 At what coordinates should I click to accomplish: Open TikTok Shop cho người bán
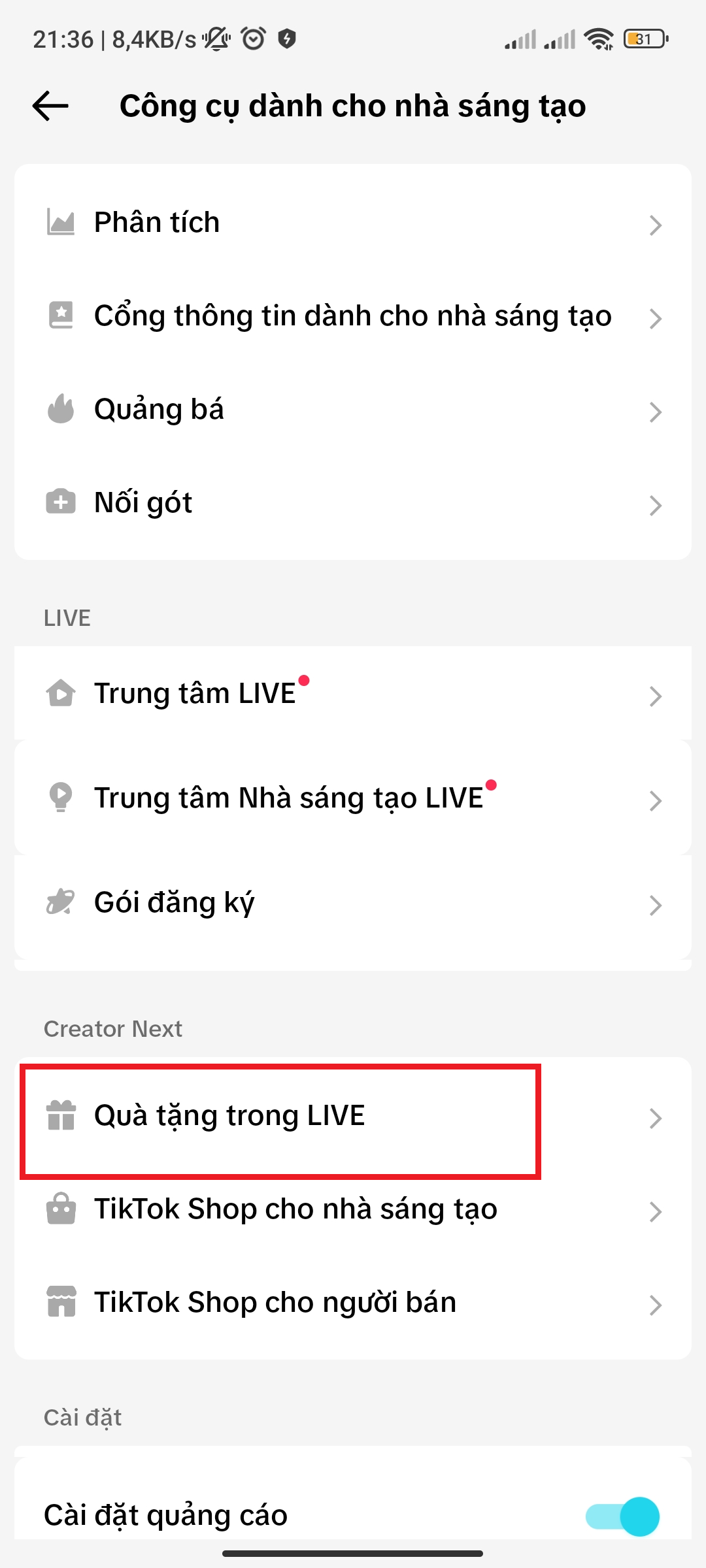353,1303
